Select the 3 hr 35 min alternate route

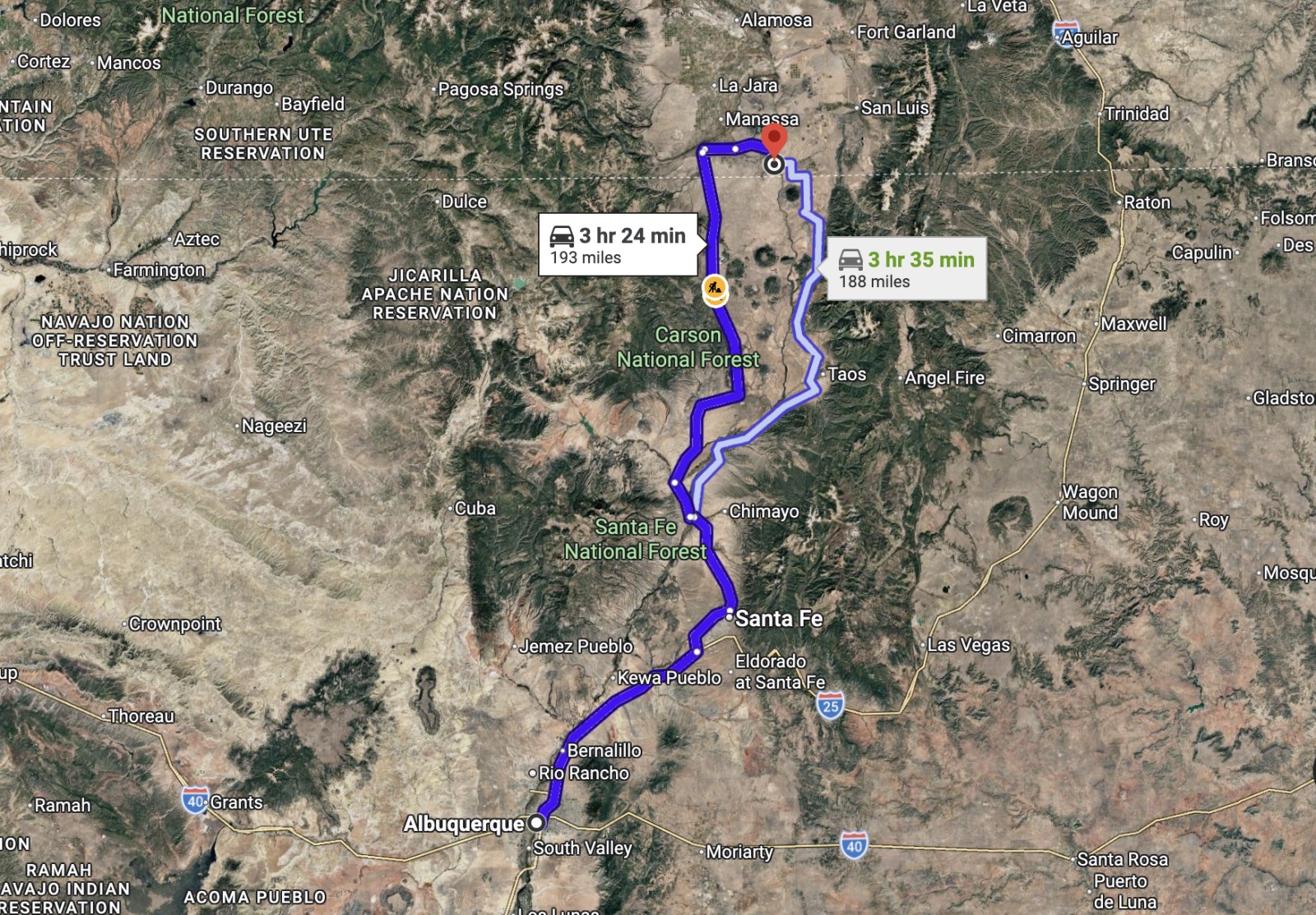pyautogui.click(x=906, y=269)
